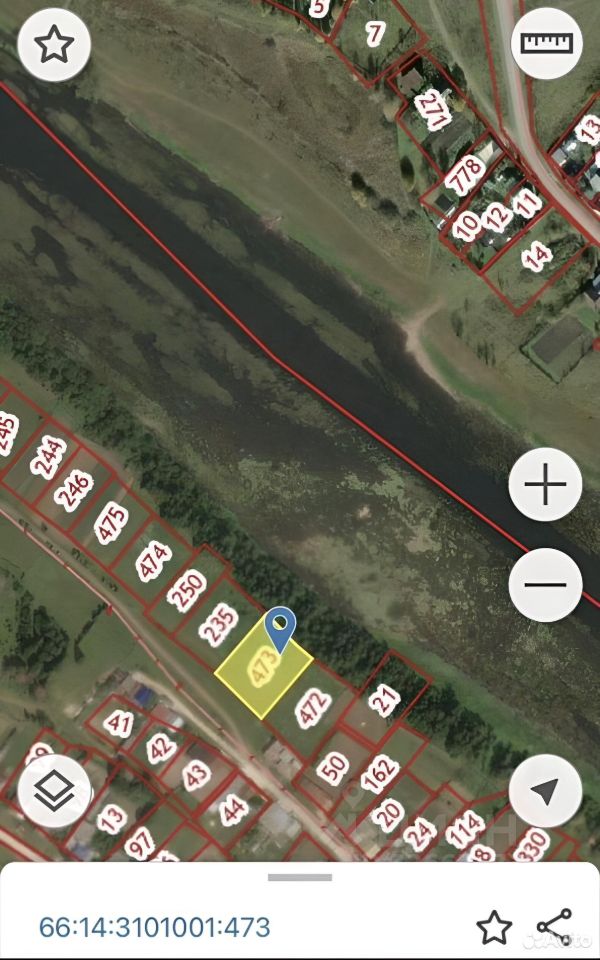Activate the ruler measurement tool
Screen dimensions: 600x960
coord(546,44)
